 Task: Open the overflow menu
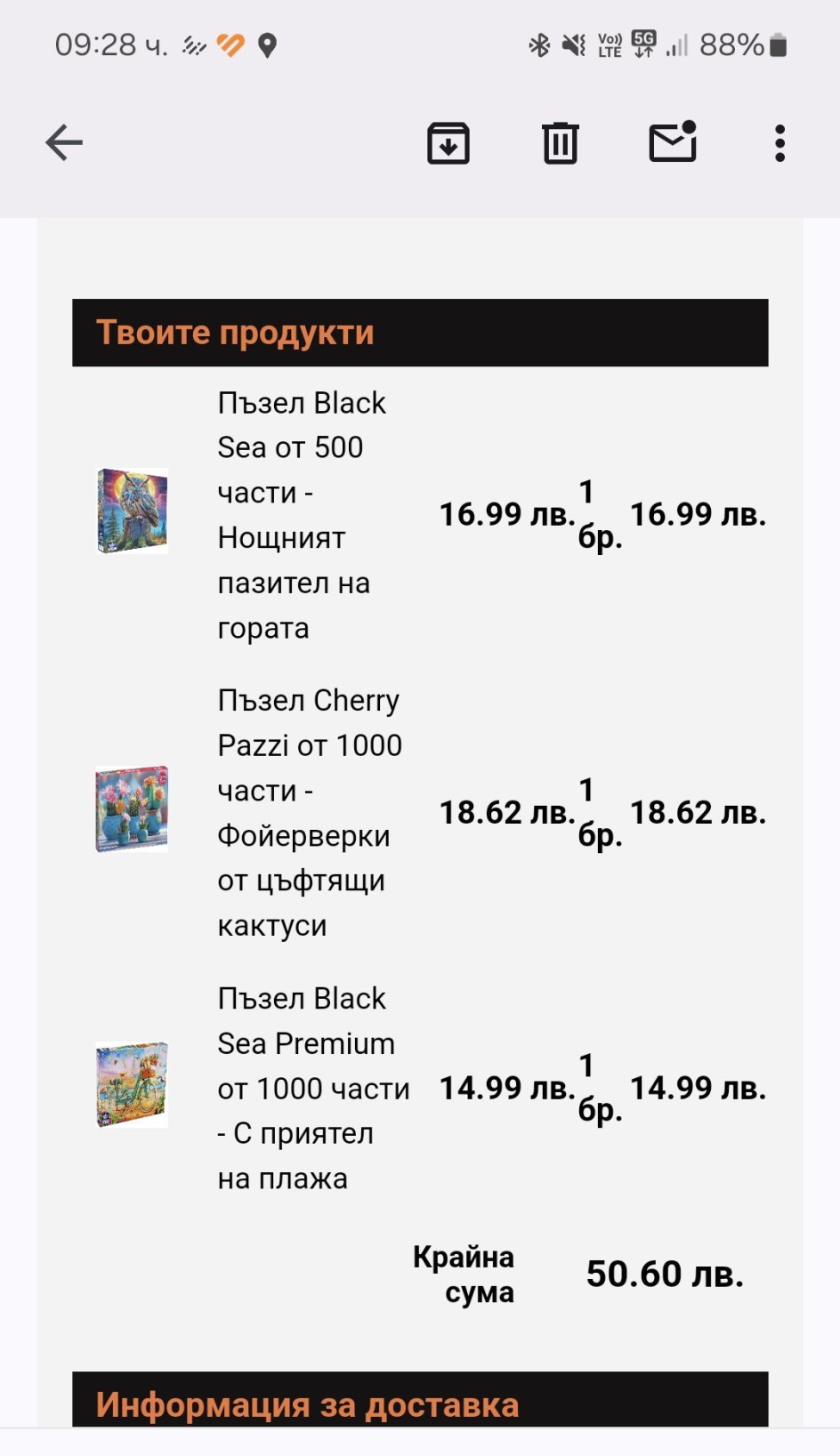(779, 143)
